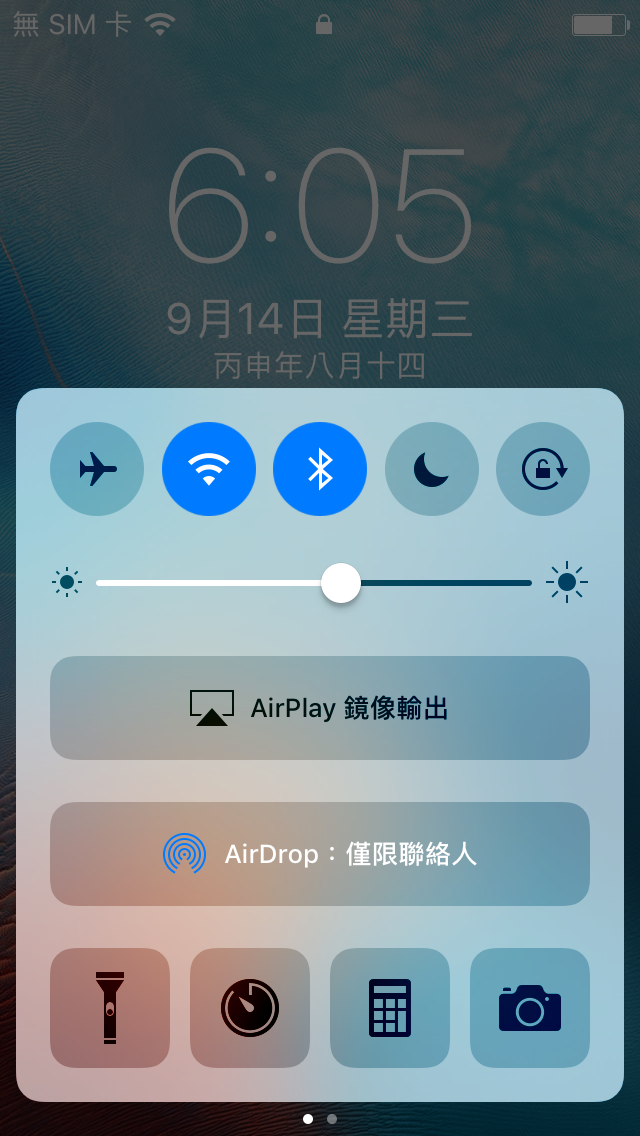This screenshot has width=640, height=1136.
Task: Enable Airplane Mode
Action: click(x=97, y=469)
